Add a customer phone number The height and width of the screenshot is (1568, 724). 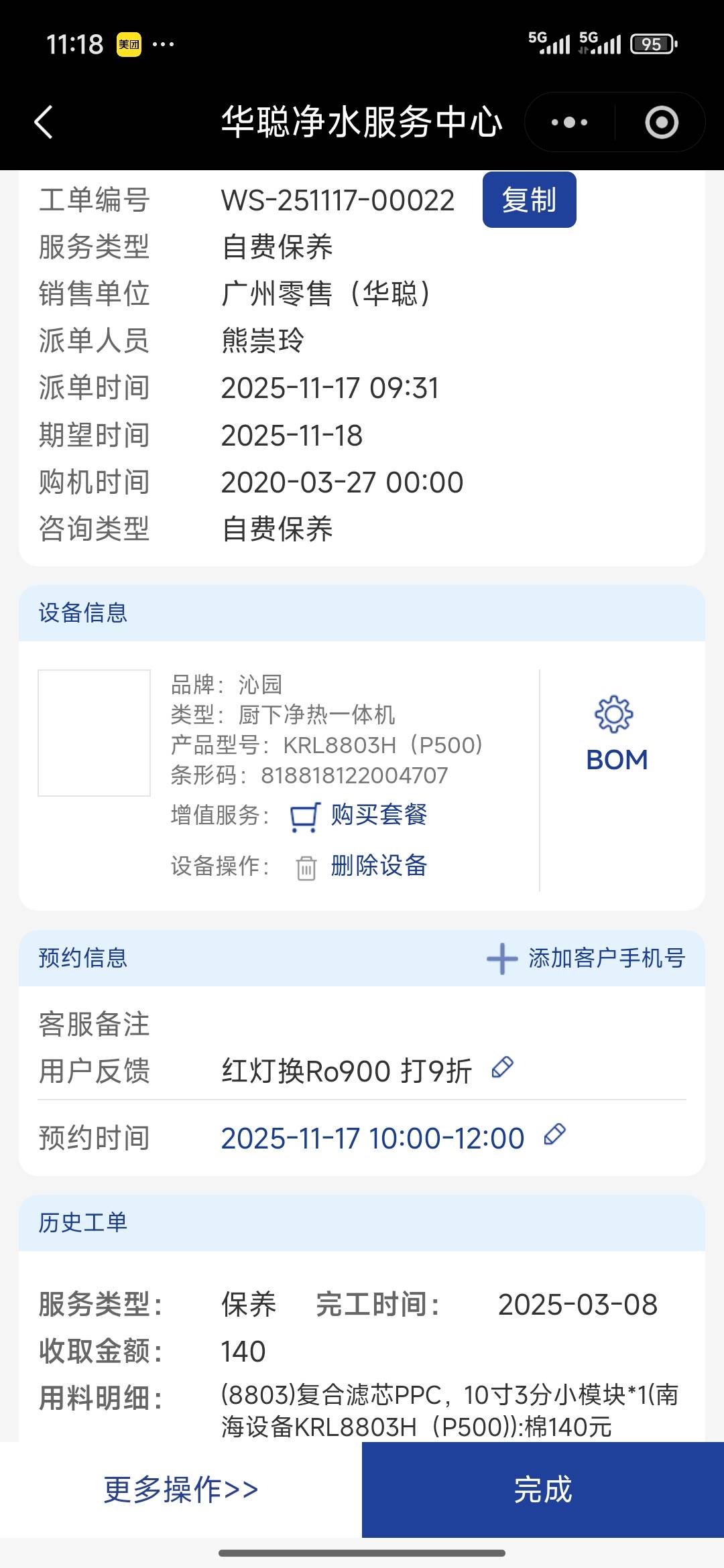coord(586,958)
